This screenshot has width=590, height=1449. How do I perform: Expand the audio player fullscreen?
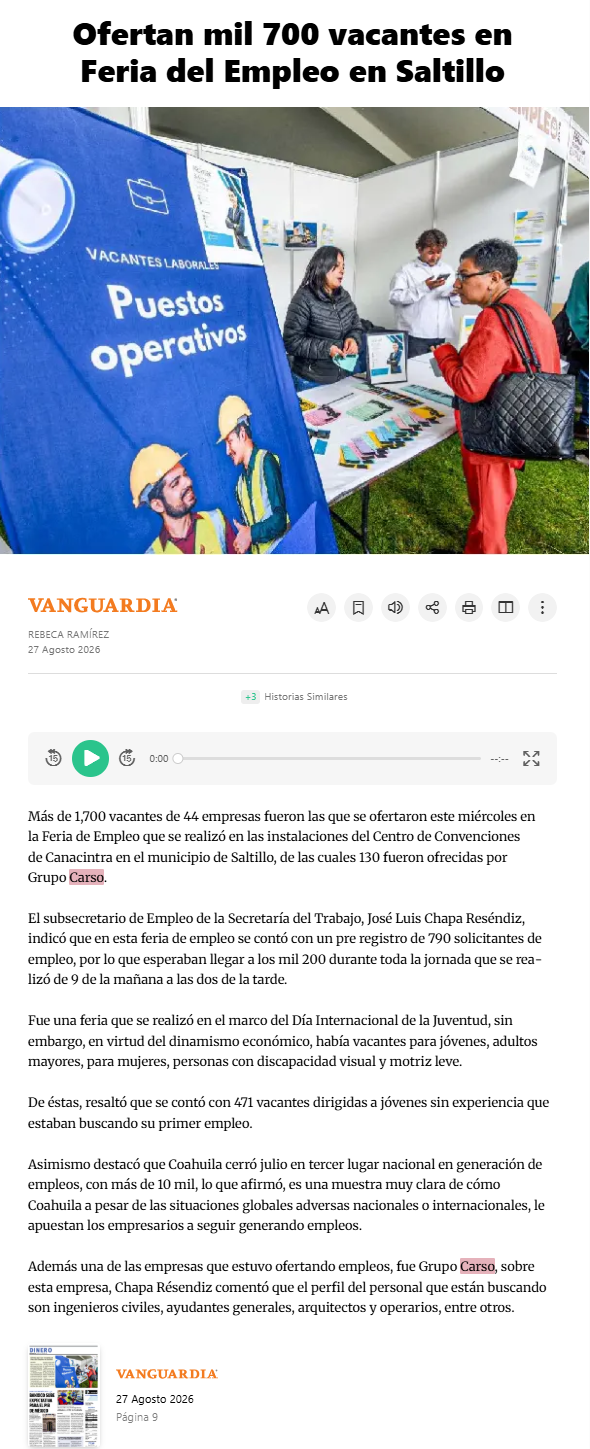tap(531, 758)
